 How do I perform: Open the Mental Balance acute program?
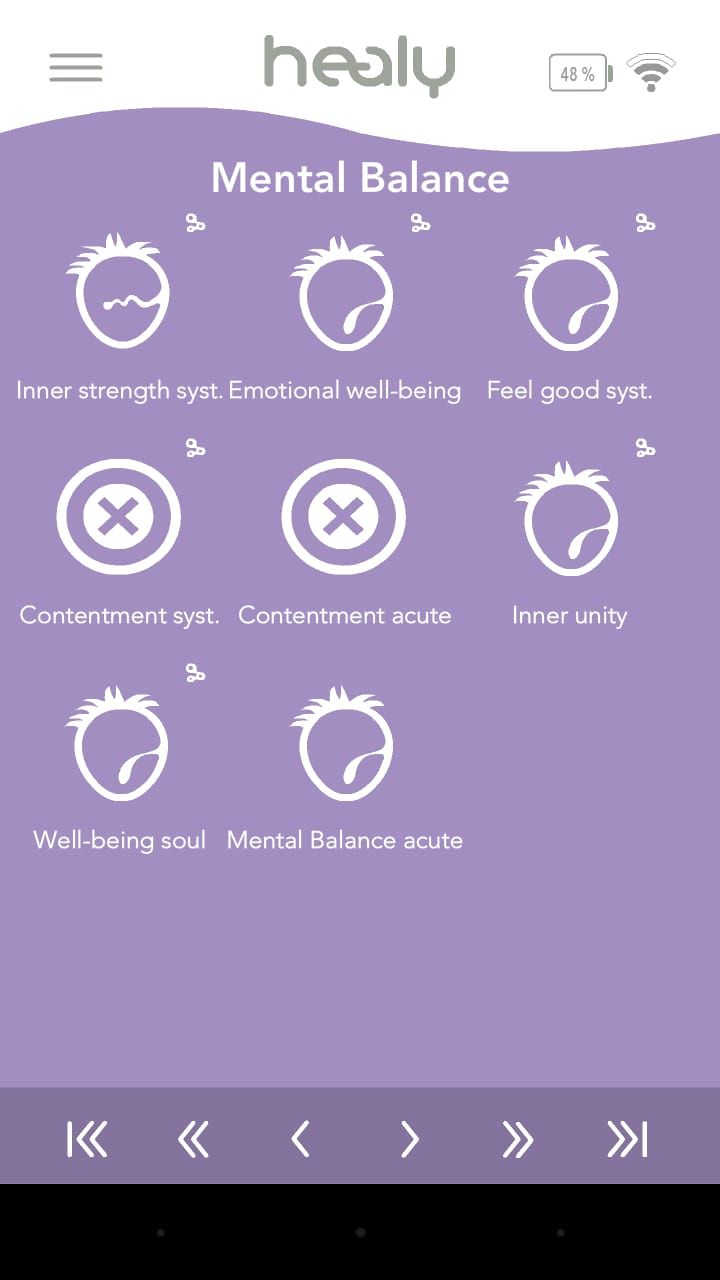[344, 742]
